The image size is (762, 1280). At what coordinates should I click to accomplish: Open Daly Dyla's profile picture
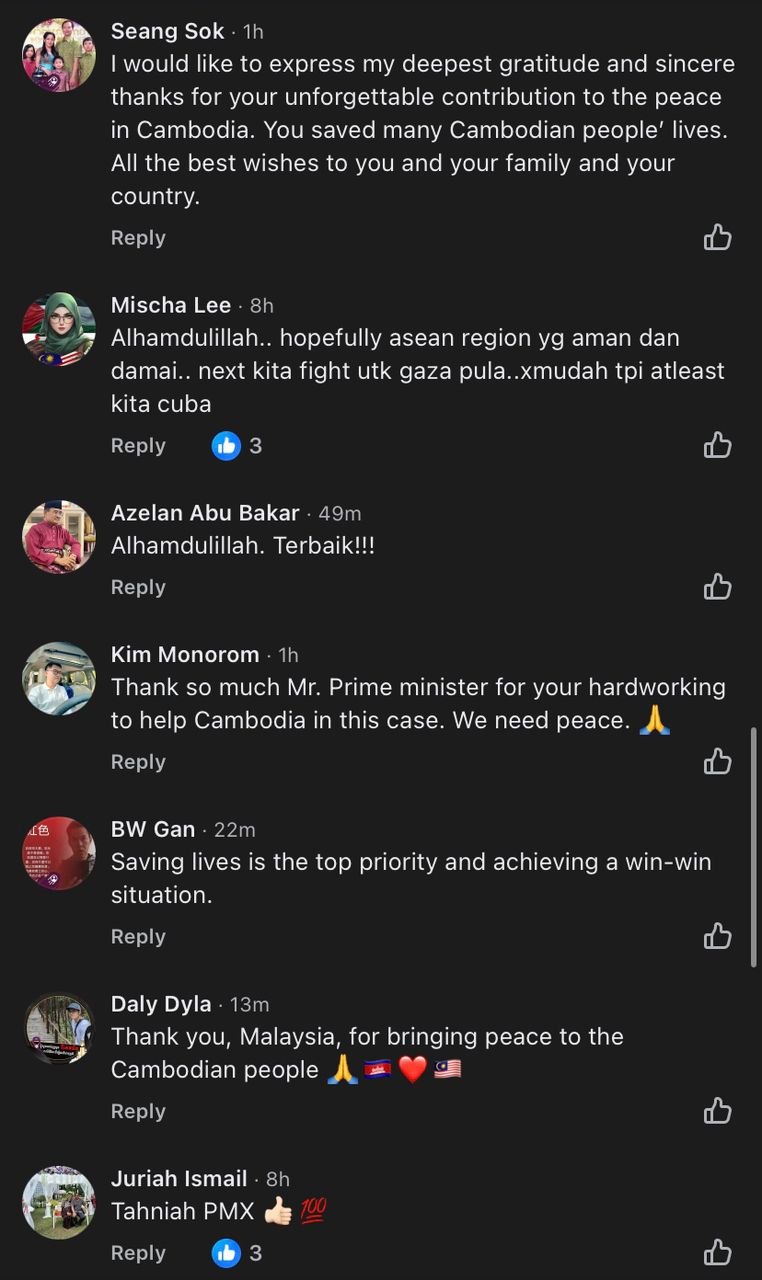[59, 1028]
